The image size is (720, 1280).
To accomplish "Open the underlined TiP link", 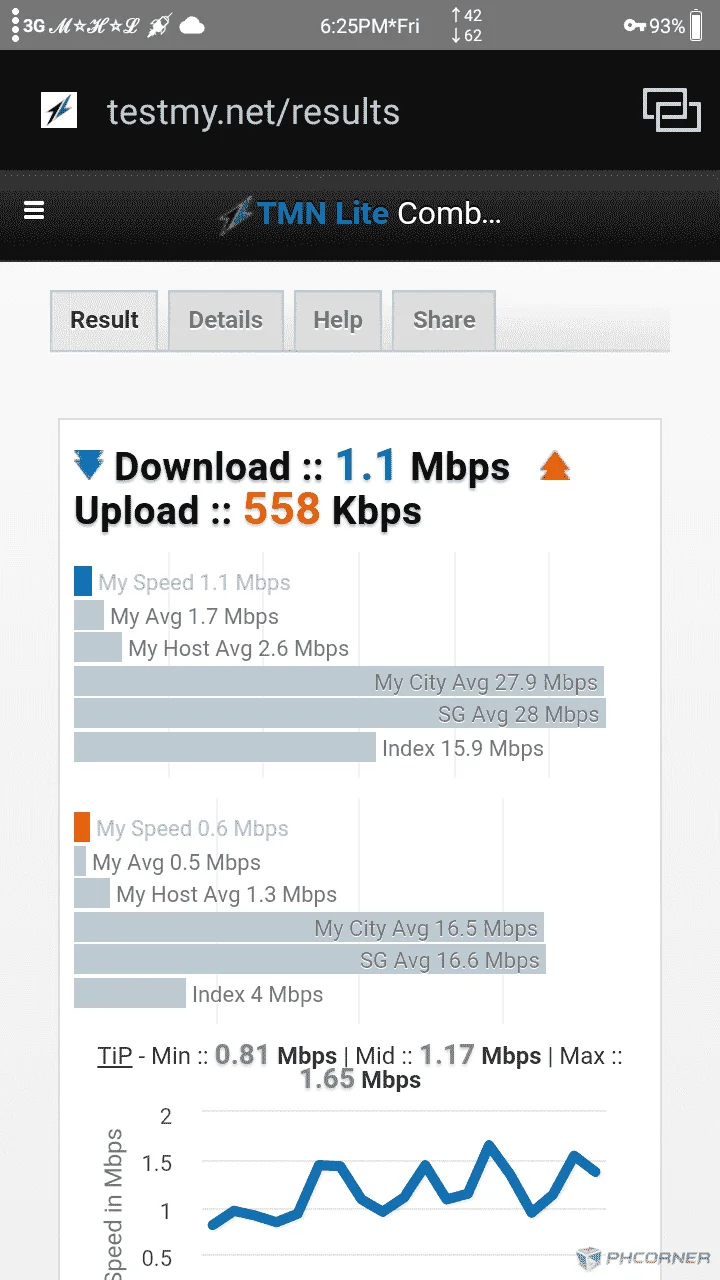I will pos(115,1056).
